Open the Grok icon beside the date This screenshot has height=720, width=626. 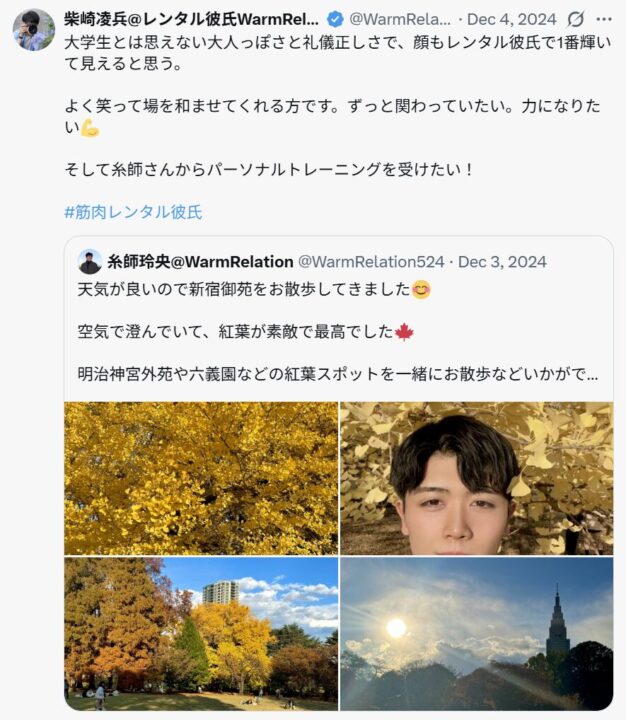[x=575, y=19]
